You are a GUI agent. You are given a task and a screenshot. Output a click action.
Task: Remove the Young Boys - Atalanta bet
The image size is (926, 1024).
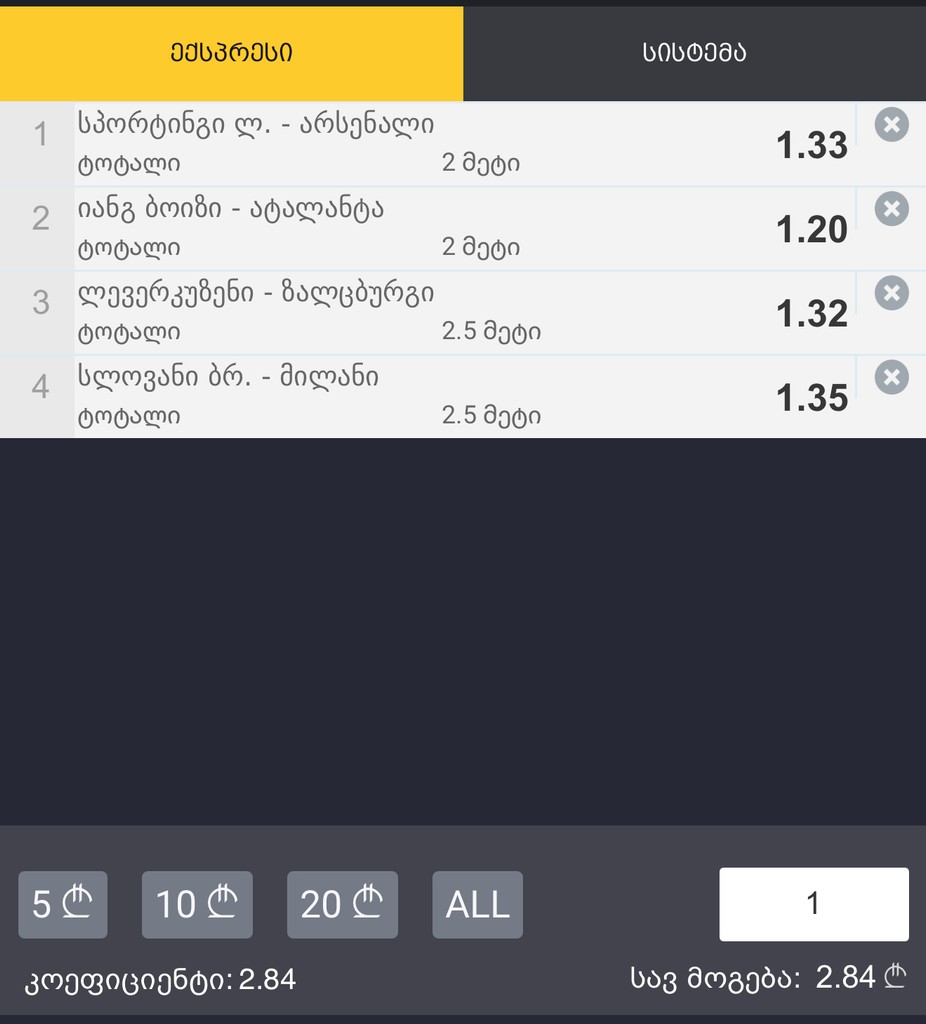coord(891,209)
